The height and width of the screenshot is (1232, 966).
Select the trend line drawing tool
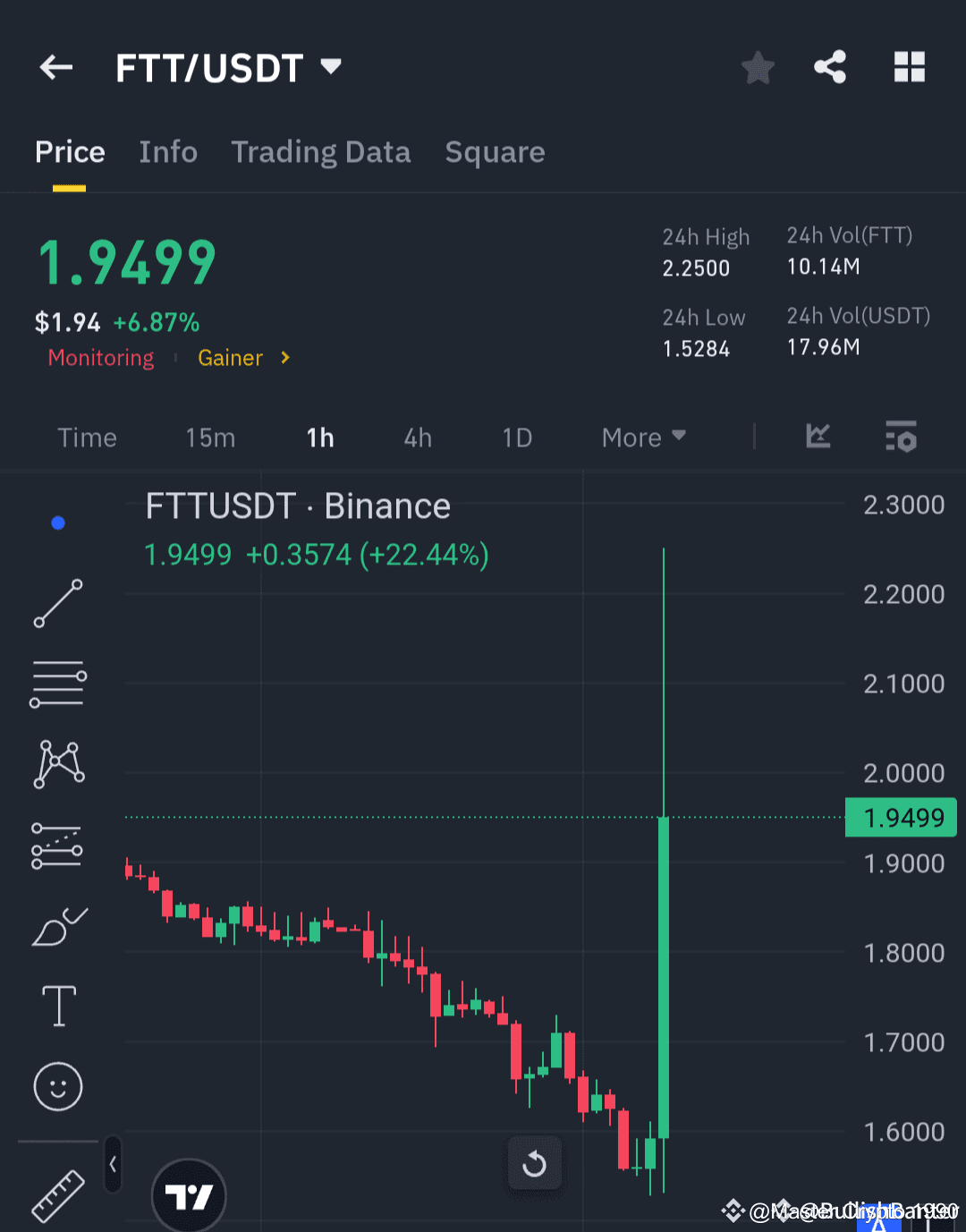[57, 604]
